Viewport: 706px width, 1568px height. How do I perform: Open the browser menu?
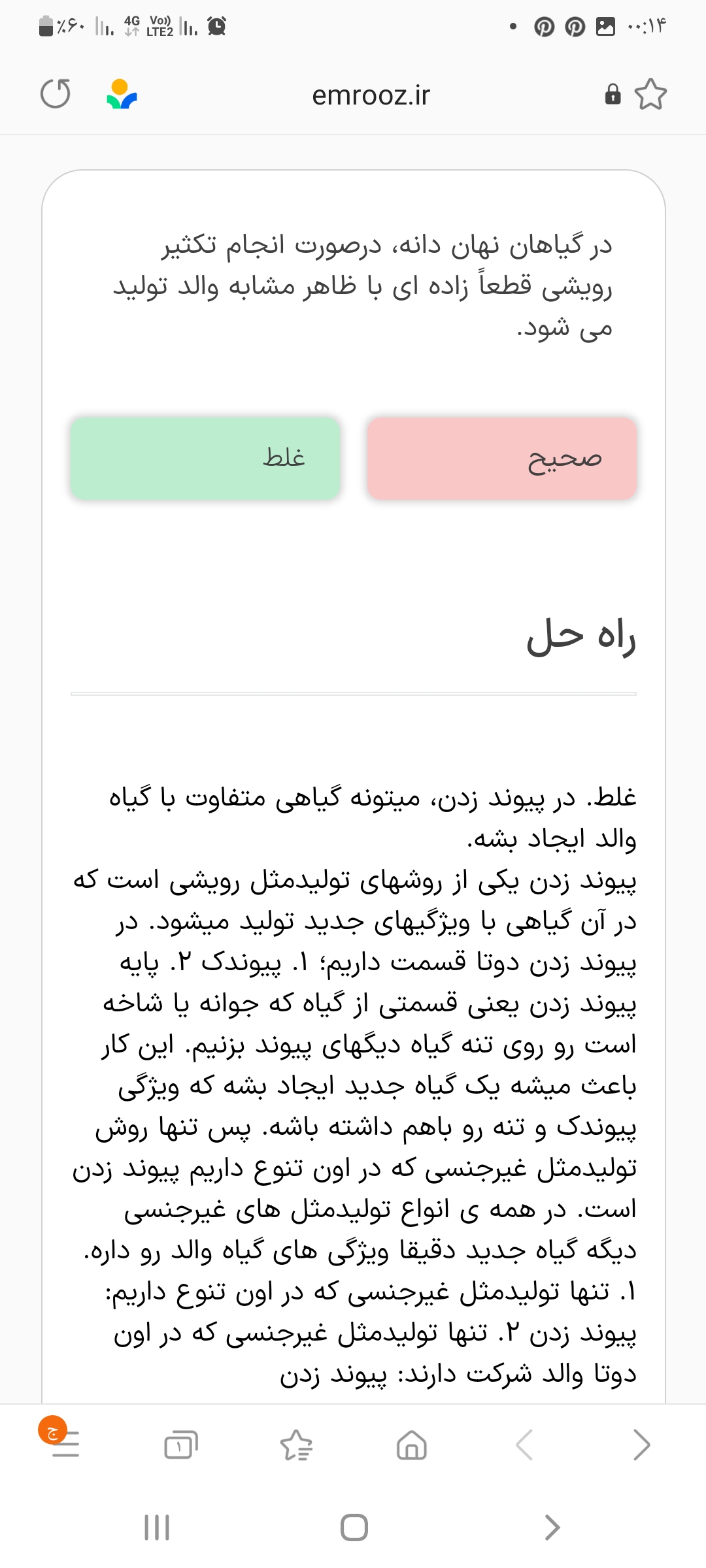point(65,1445)
